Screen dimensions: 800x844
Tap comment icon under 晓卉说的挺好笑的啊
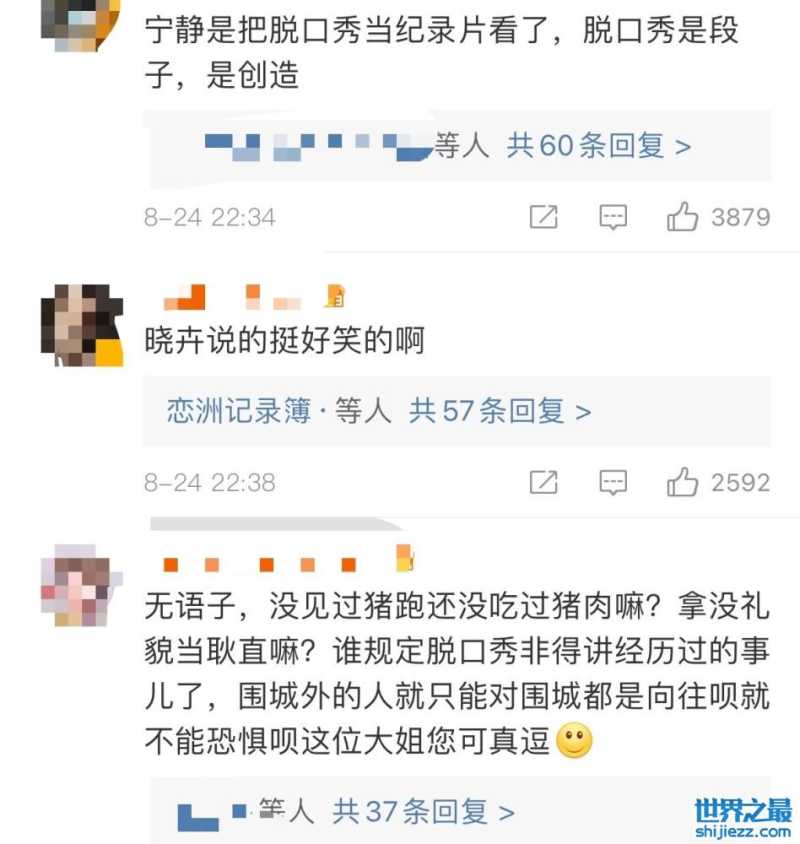pyautogui.click(x=612, y=483)
